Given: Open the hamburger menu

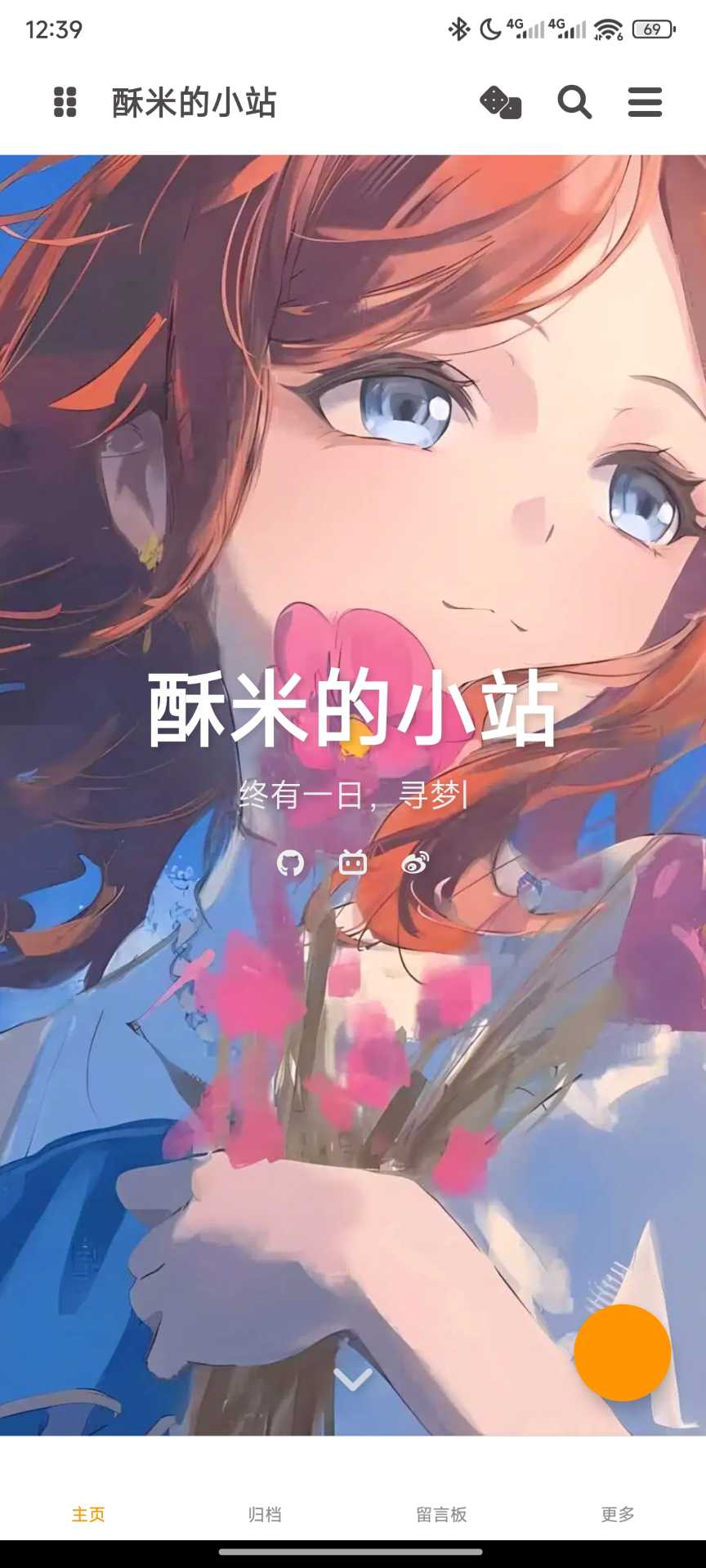Looking at the screenshot, I should pos(645,103).
